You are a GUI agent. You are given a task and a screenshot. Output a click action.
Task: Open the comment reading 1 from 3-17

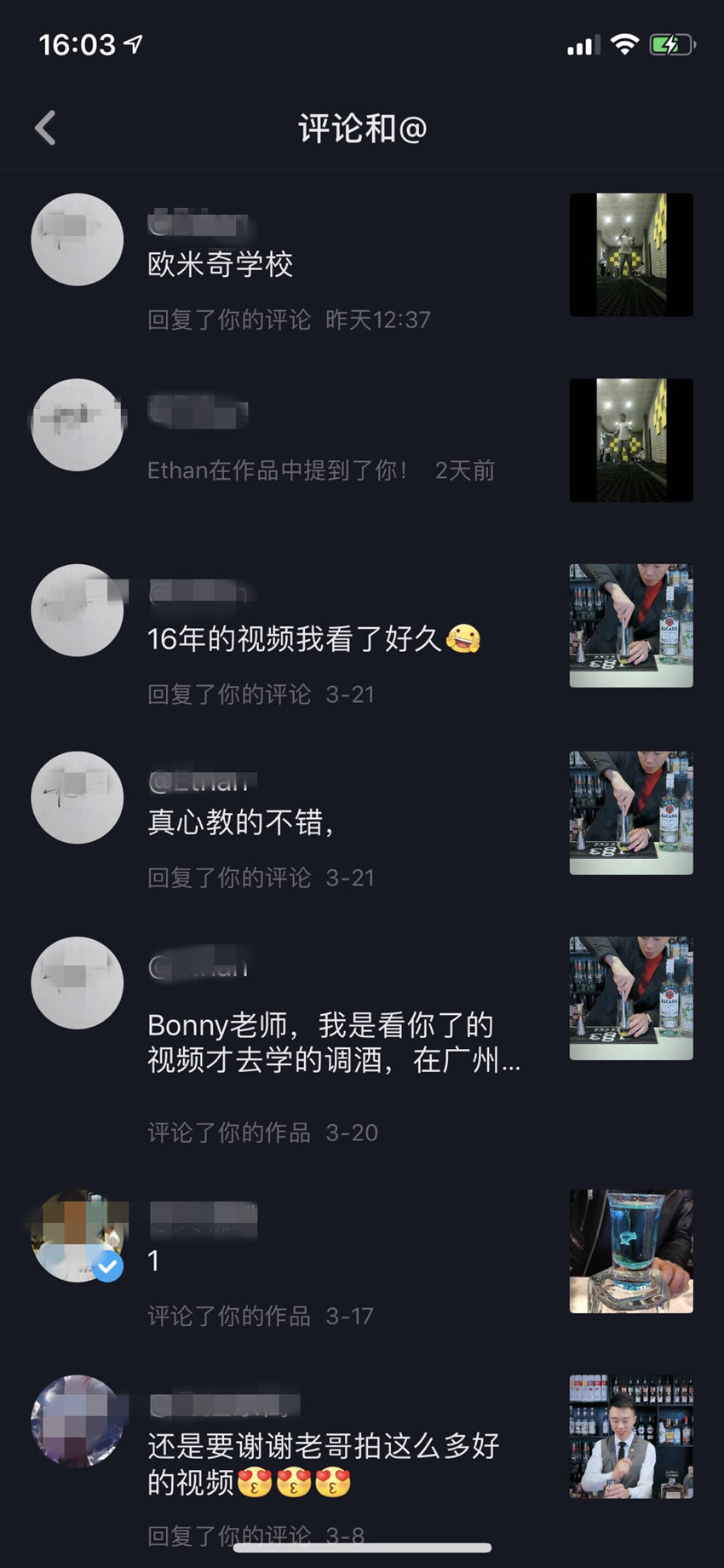coord(154,1260)
